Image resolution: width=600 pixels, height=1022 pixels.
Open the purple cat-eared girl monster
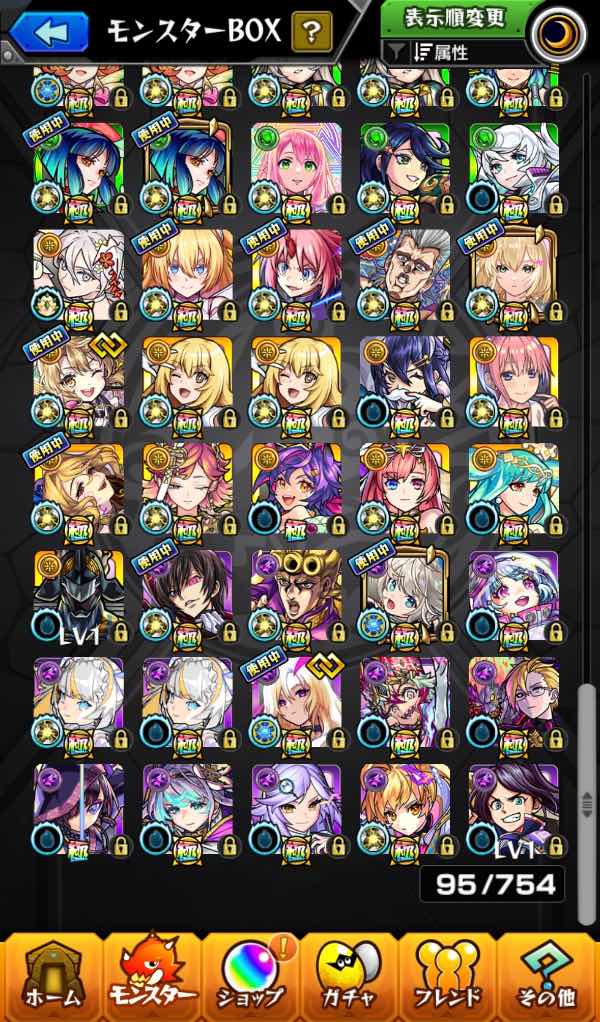(x=296, y=489)
